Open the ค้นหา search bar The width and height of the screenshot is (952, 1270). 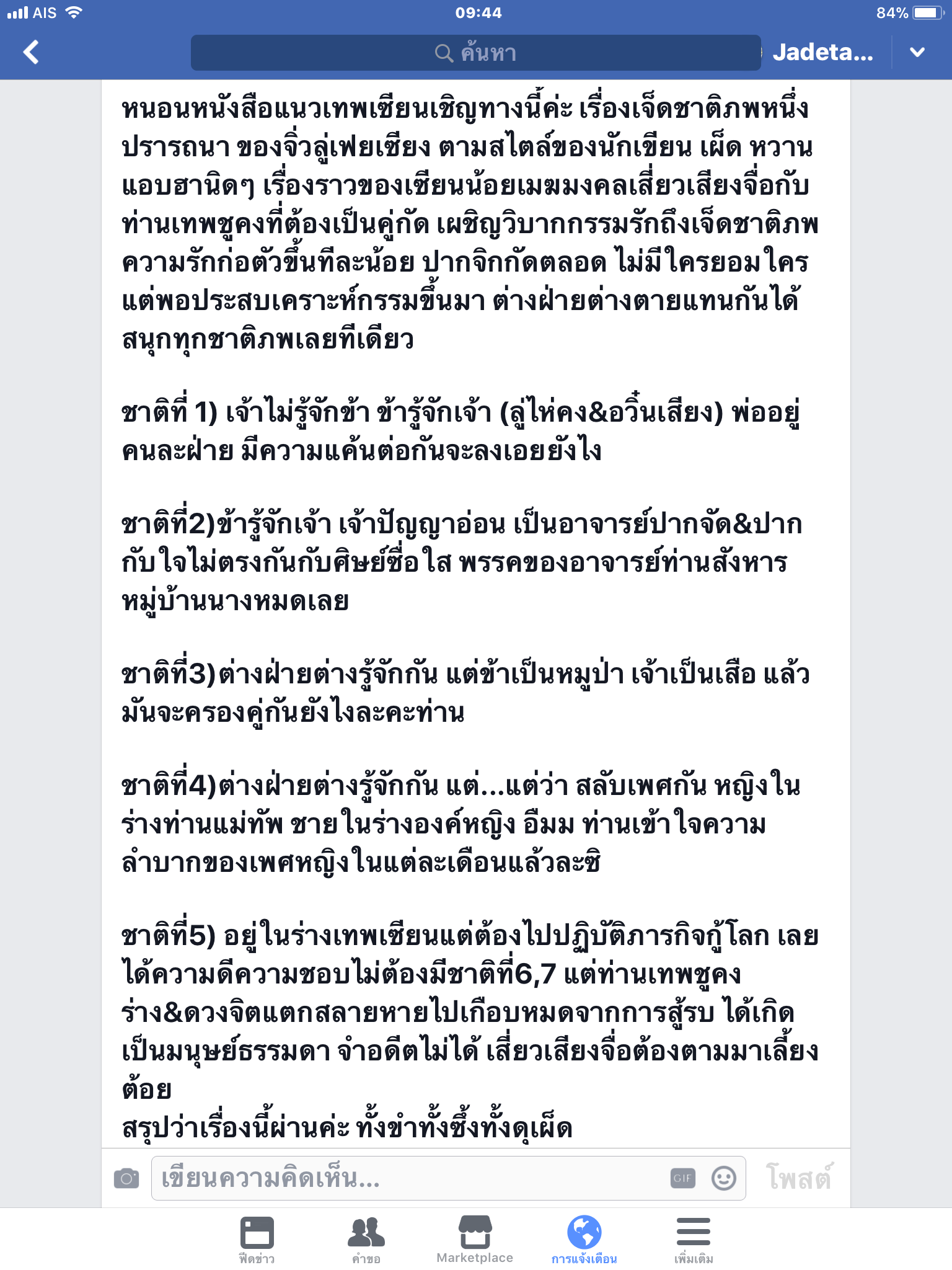[475, 53]
